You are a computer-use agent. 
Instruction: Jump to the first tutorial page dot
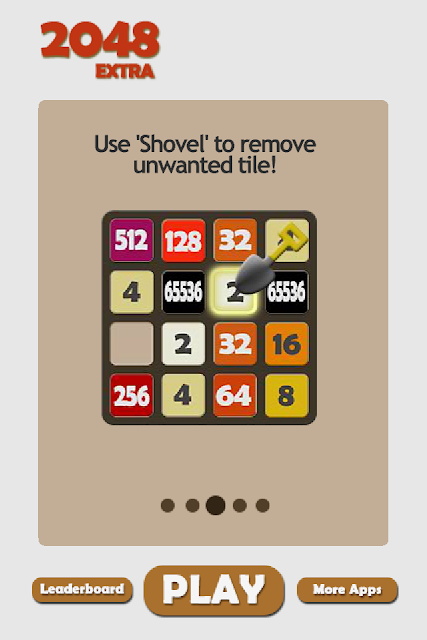pyautogui.click(x=168, y=505)
